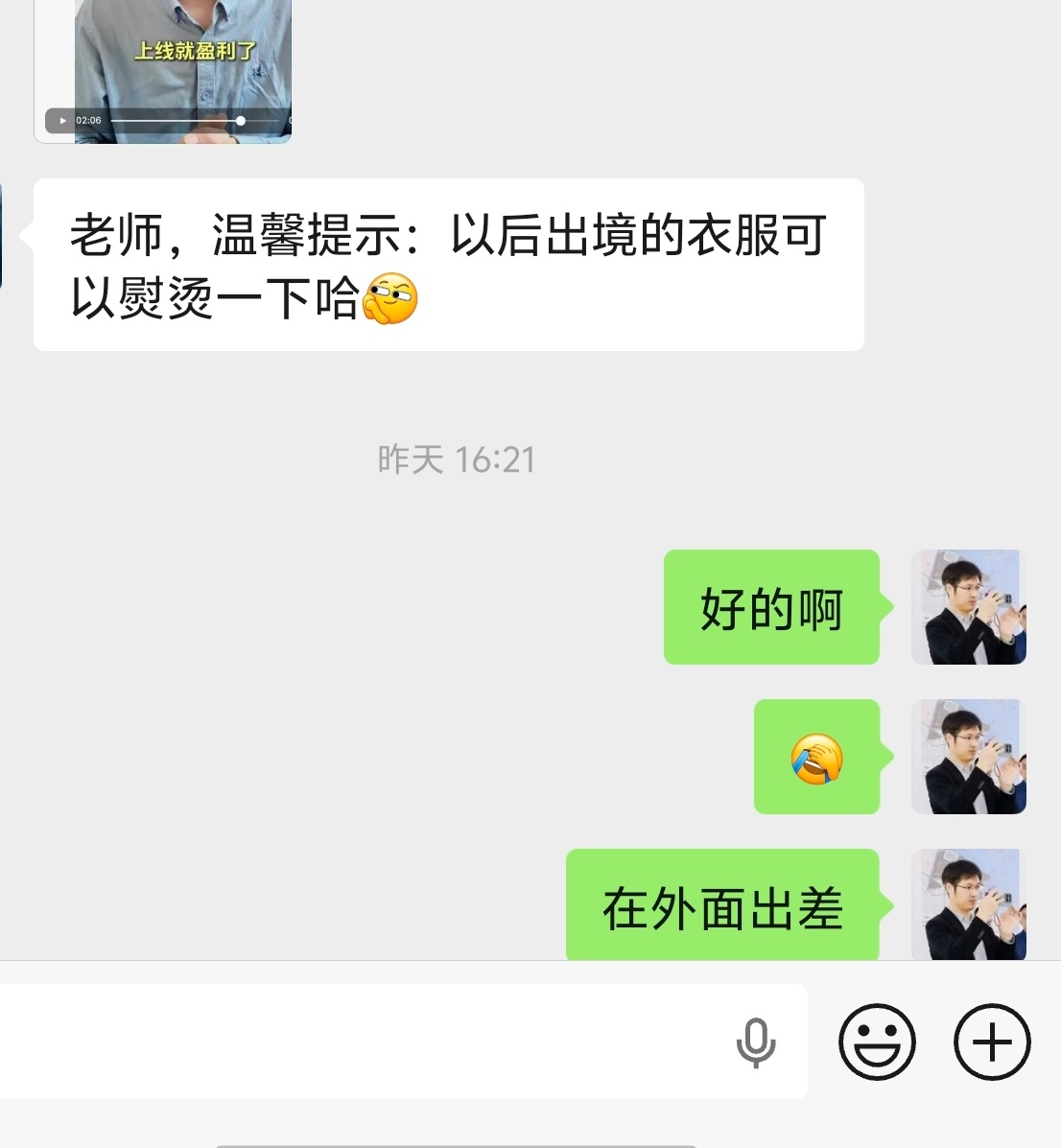Open the video thumbnail titled 上线就盈利了
This screenshot has height=1148, width=1061.
[182, 58]
